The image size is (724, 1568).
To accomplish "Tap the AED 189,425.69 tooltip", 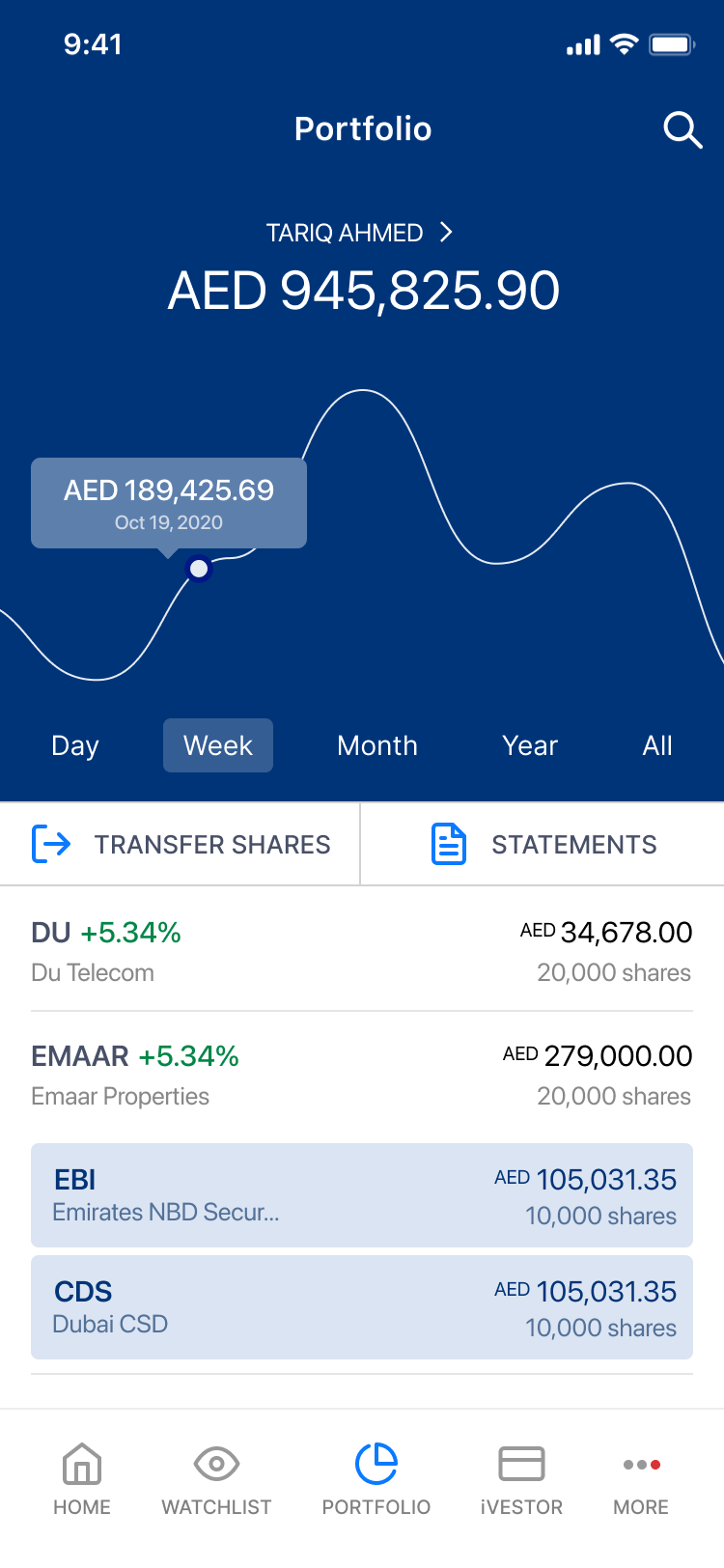I will (x=168, y=502).
